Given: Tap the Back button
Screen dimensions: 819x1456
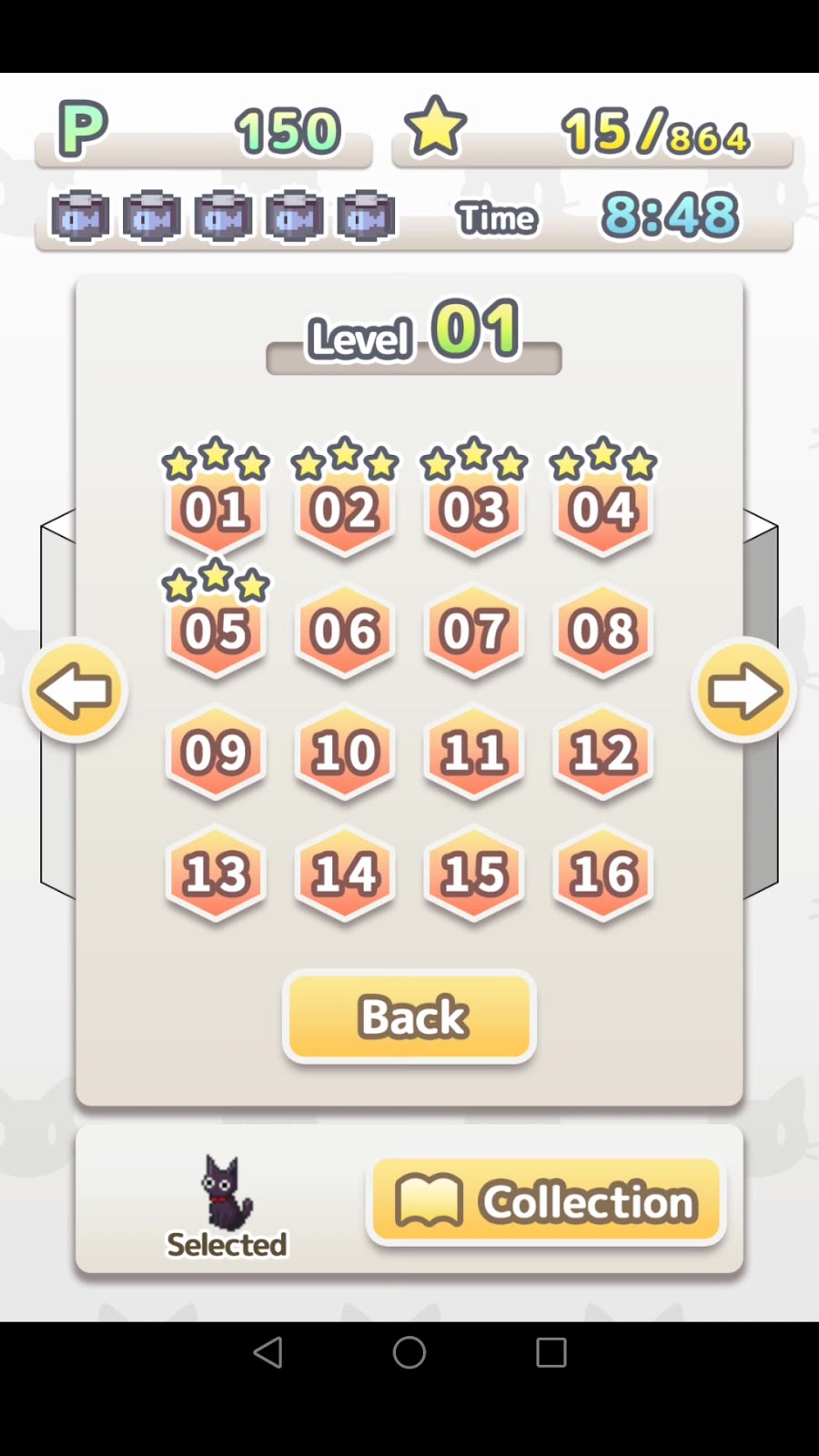Looking at the screenshot, I should [409, 1016].
